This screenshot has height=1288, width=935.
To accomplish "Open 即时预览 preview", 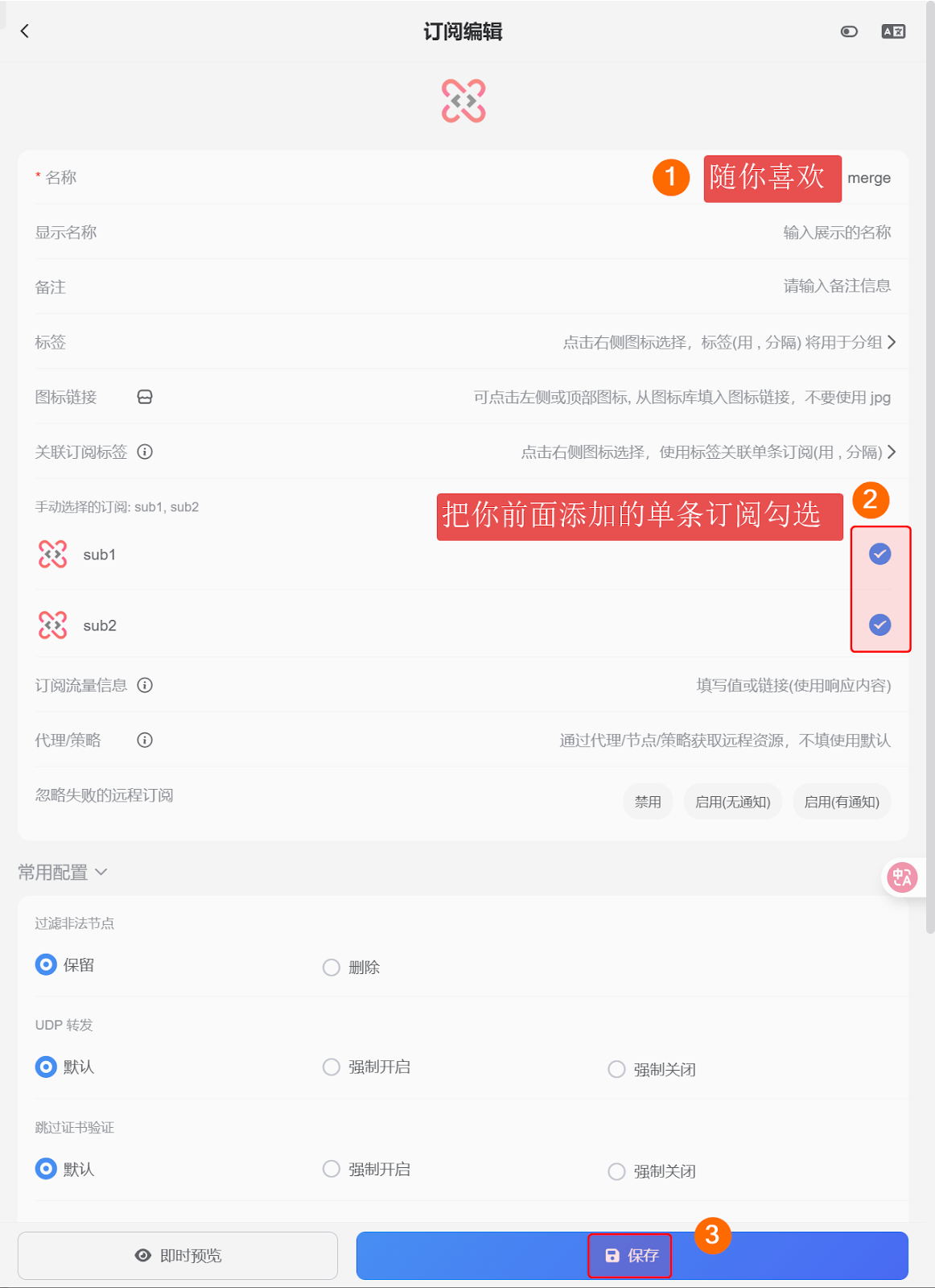I will 178,1256.
